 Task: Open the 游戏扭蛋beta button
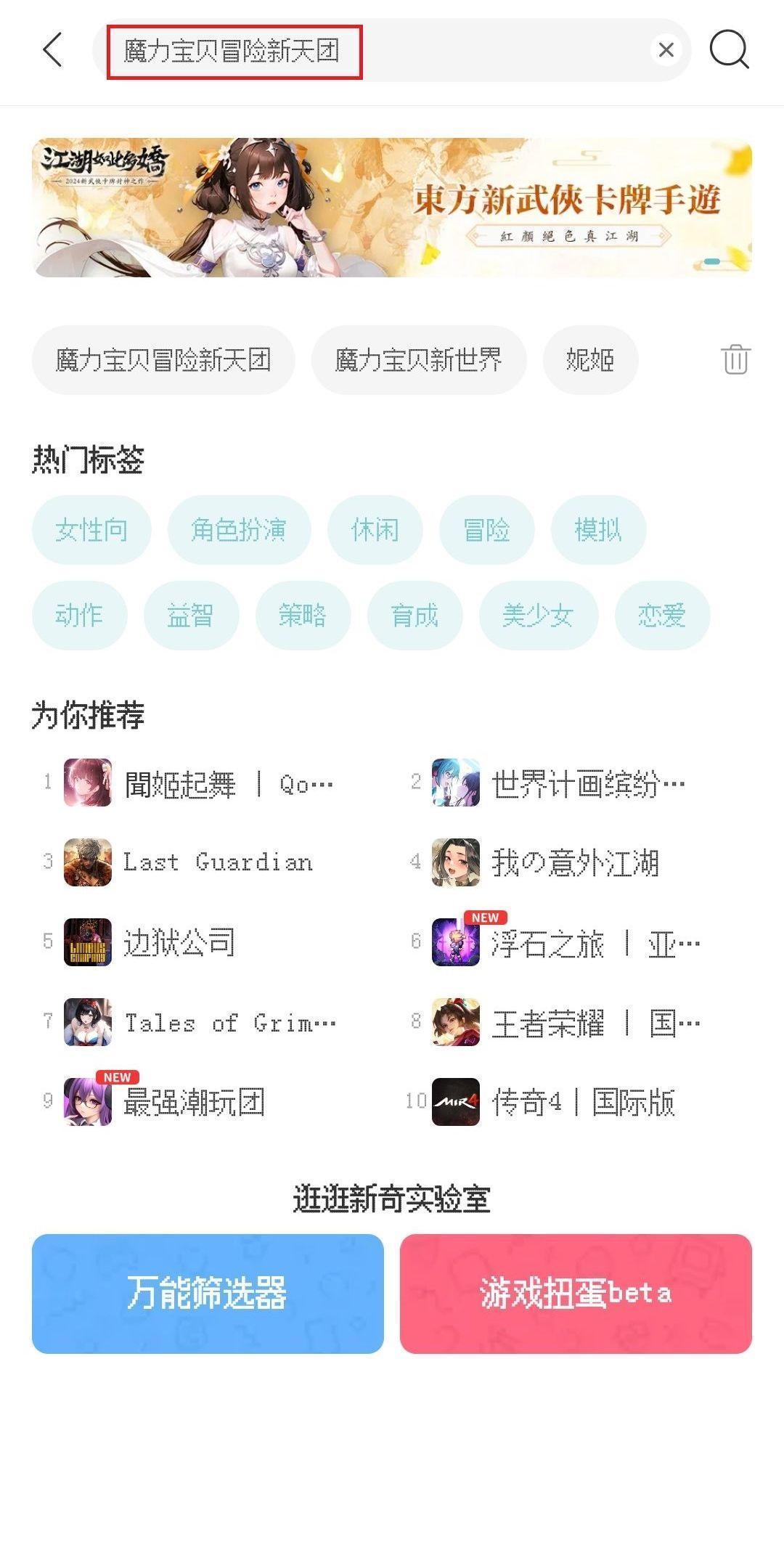(x=576, y=1294)
